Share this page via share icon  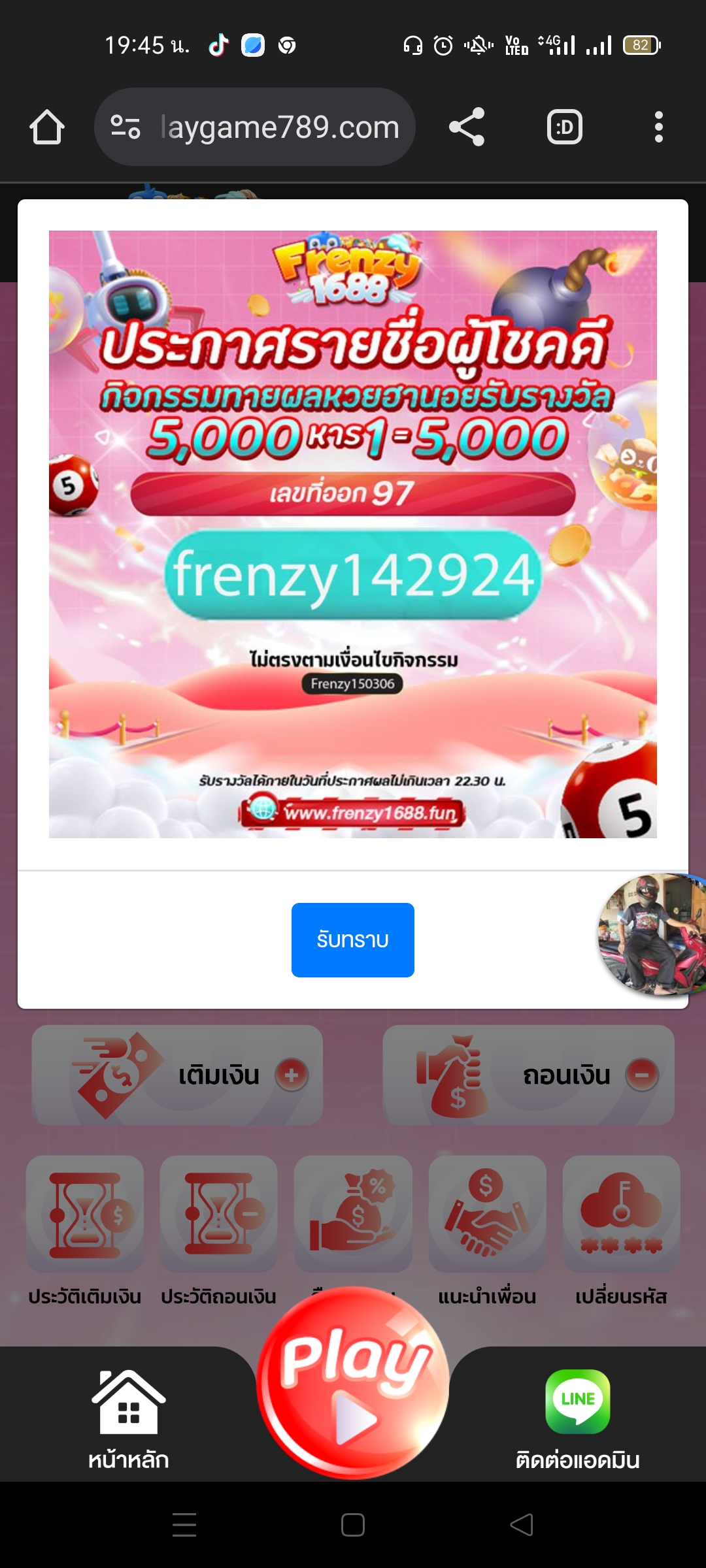[x=467, y=127]
